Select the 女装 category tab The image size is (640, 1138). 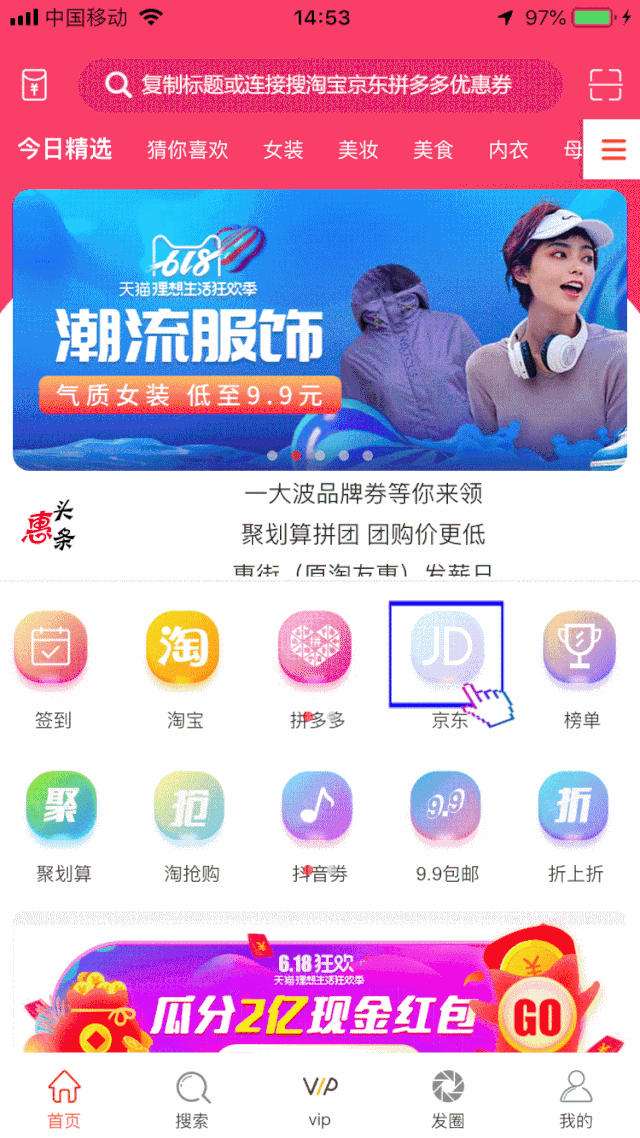(x=283, y=150)
